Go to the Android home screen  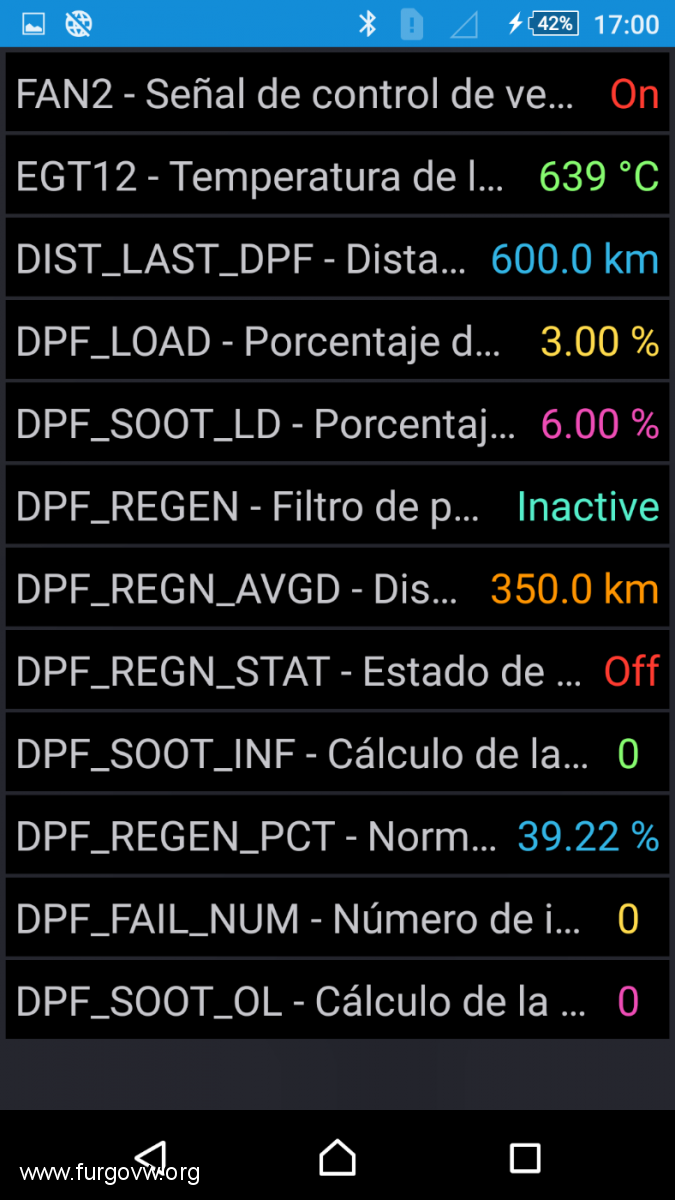tap(337, 1157)
